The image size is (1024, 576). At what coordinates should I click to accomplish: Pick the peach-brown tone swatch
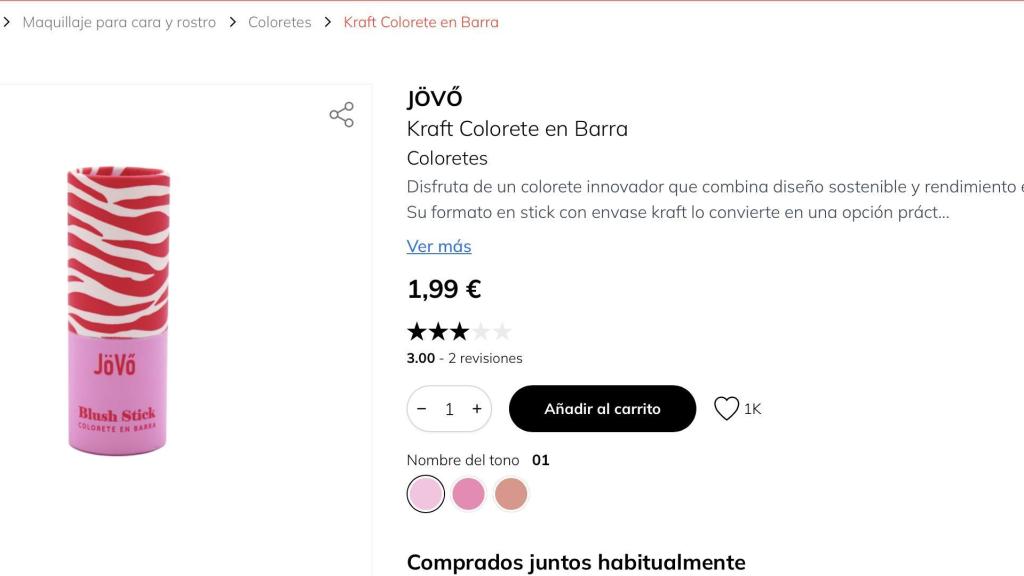511,494
